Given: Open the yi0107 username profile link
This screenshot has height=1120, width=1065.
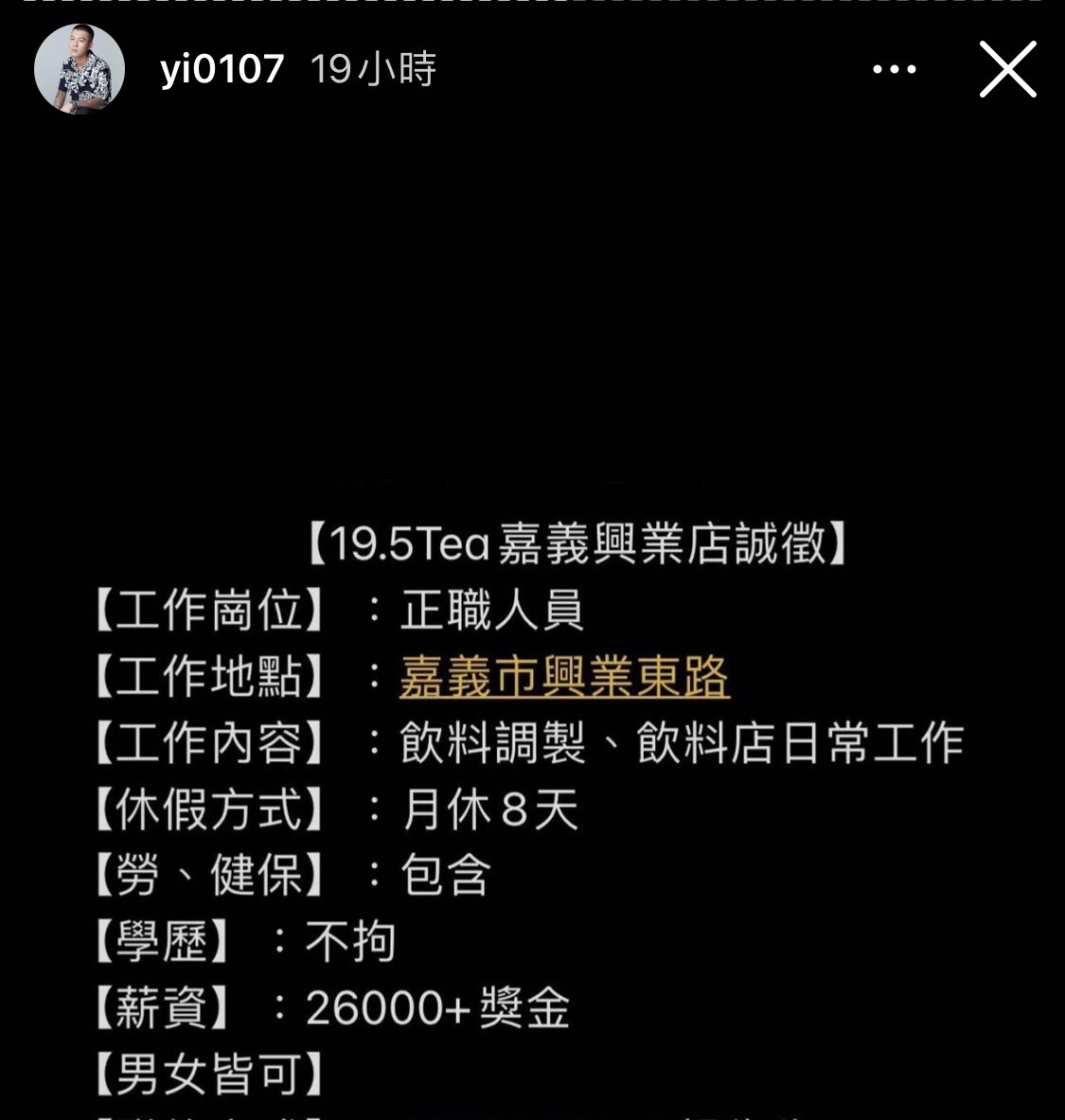Looking at the screenshot, I should click(222, 69).
